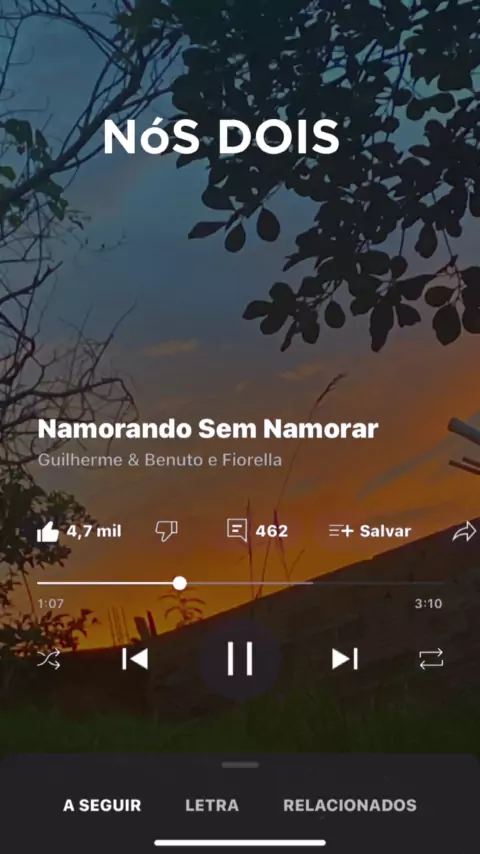This screenshot has width=480, height=854.
Task: Switch to the RELACIONADOS tab
Action: tap(350, 806)
